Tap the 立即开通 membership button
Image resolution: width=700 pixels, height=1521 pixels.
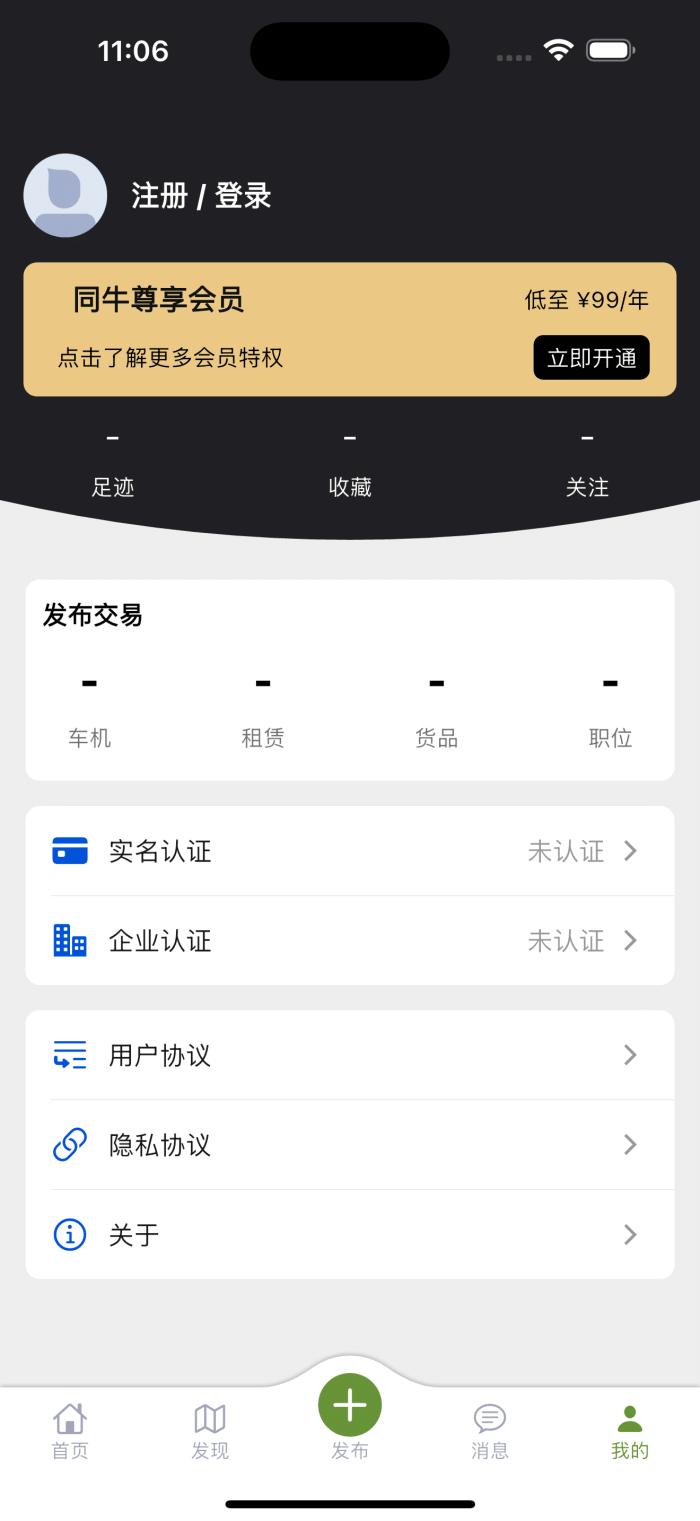(591, 358)
